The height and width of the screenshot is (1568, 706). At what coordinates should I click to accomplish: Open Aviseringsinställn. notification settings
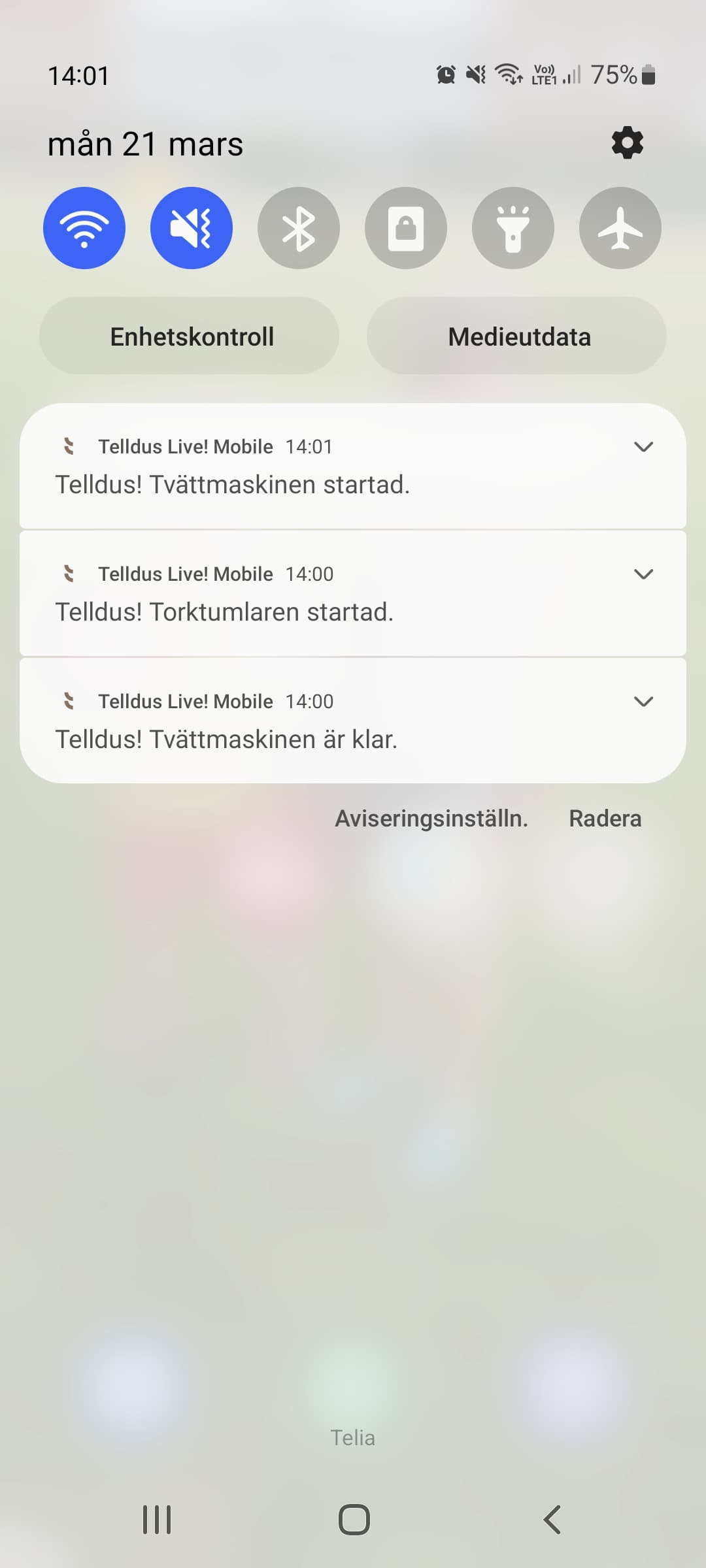(x=431, y=818)
